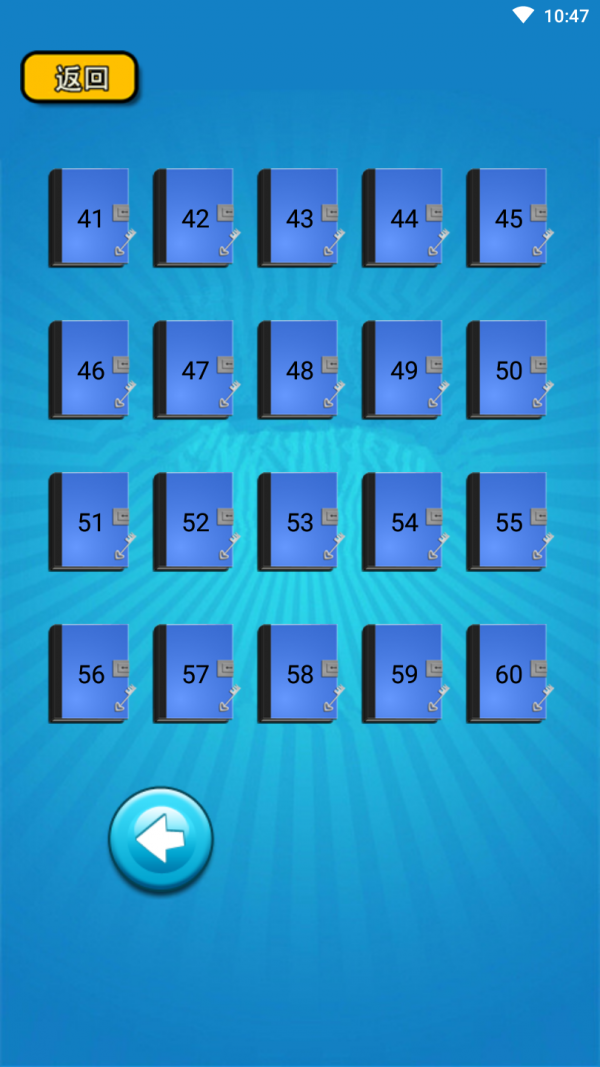Open level 47 book

click(x=194, y=370)
